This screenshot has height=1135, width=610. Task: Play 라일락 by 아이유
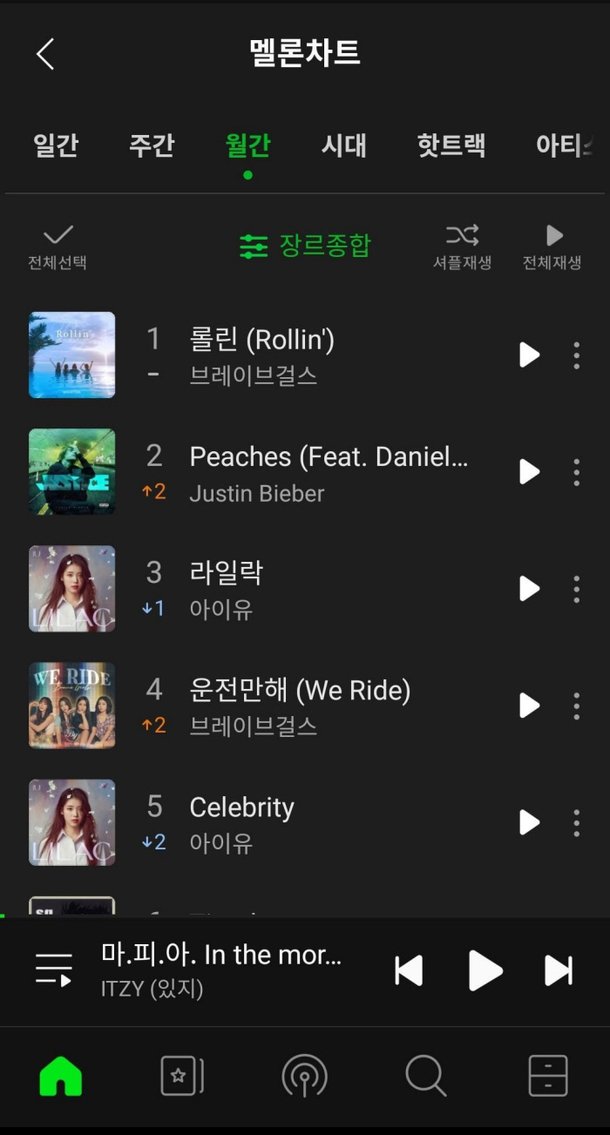click(x=529, y=589)
